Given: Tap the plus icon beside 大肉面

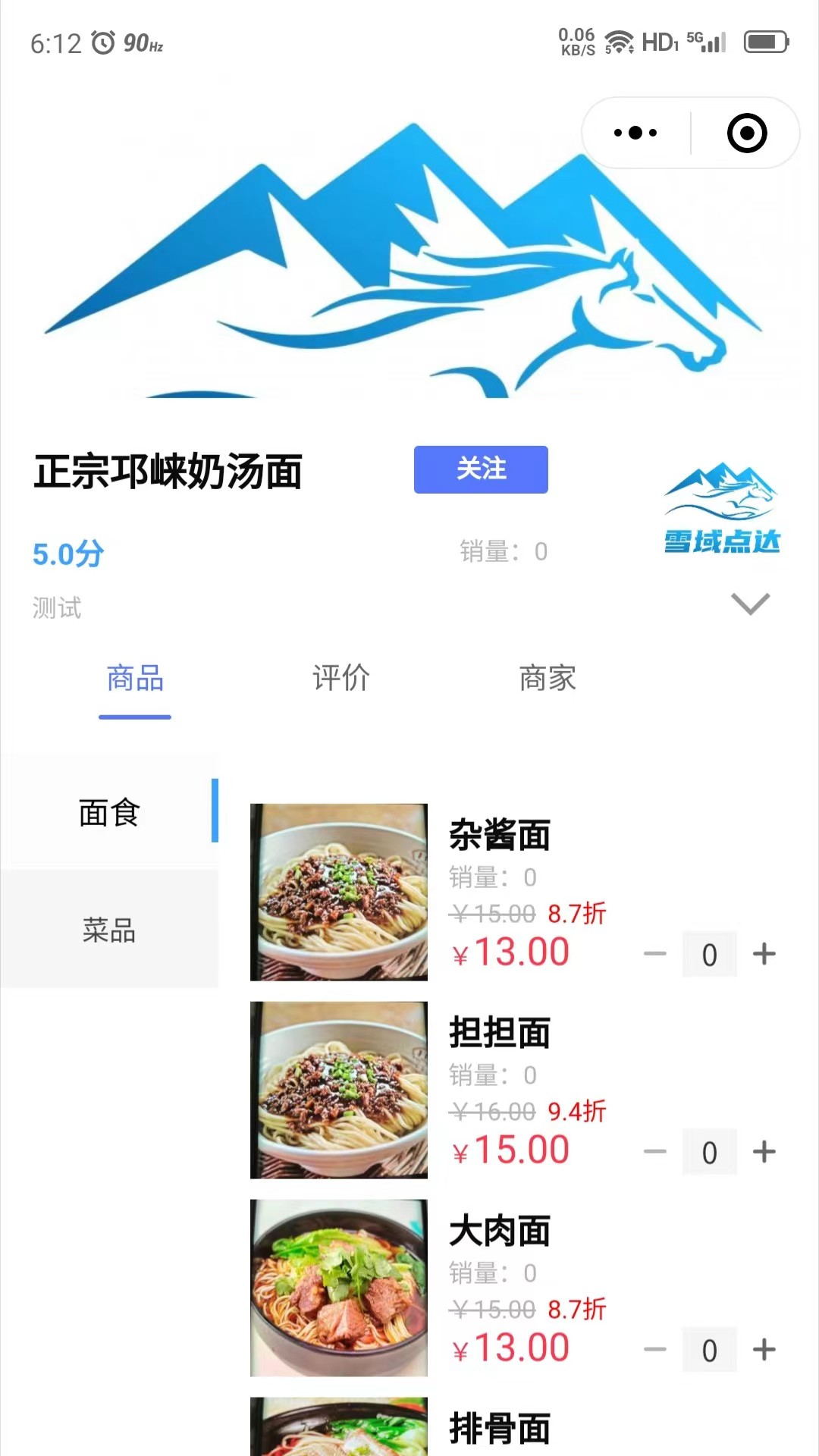Looking at the screenshot, I should coord(764,1350).
